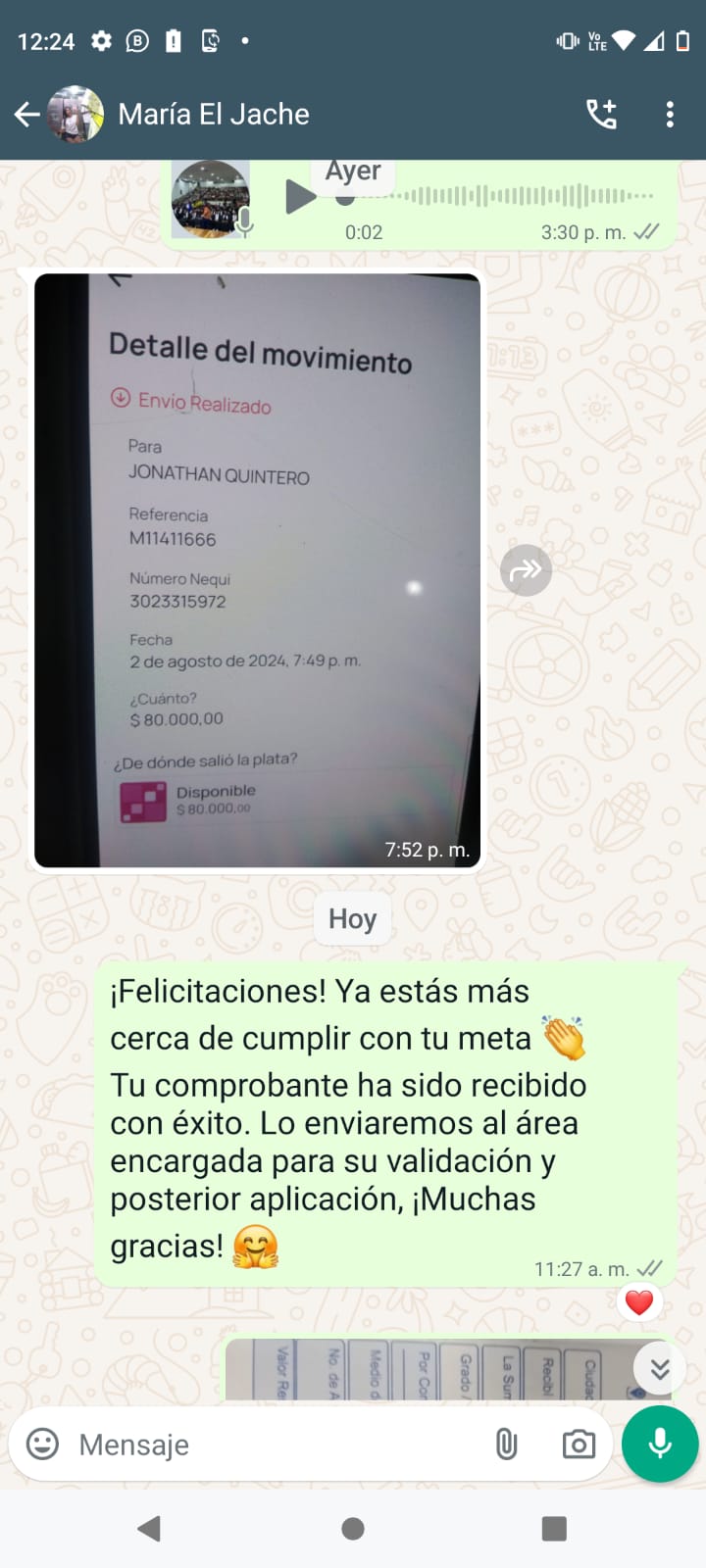Start a call with María El Jache

coord(601,115)
